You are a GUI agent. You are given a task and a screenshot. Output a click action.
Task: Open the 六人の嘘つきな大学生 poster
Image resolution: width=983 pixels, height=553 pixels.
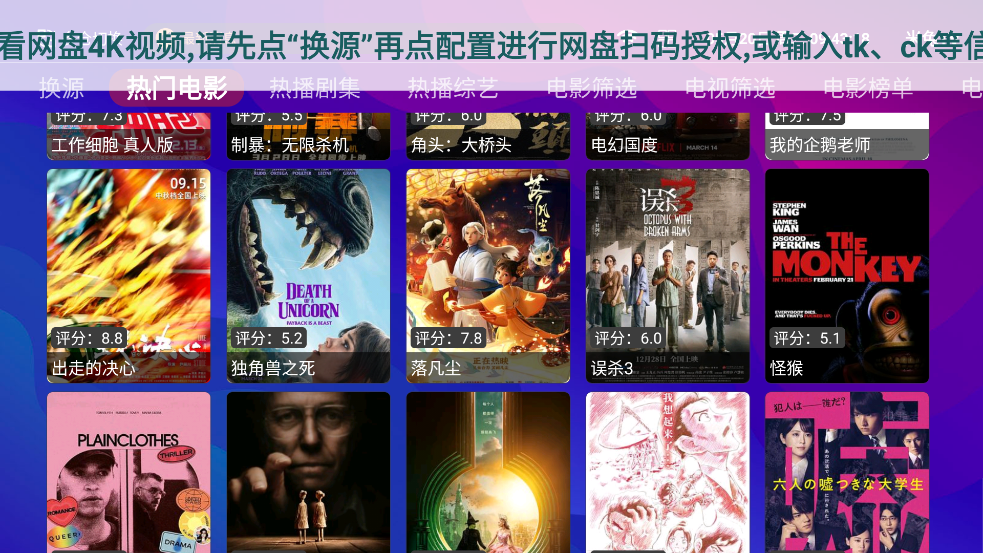tap(846, 472)
